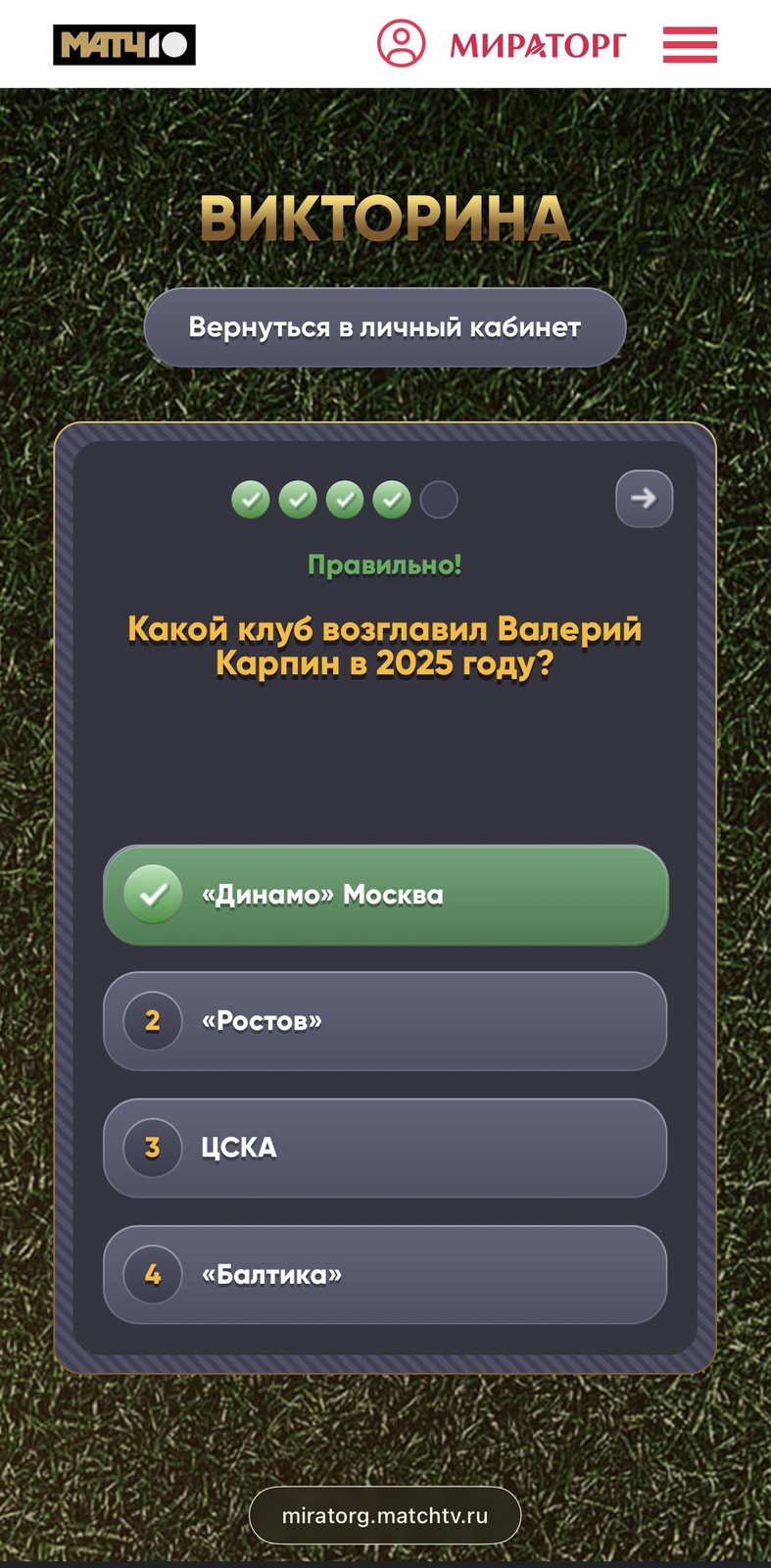771x1568 pixels.
Task: Pick answer ЦСКА
Action: (385, 1148)
